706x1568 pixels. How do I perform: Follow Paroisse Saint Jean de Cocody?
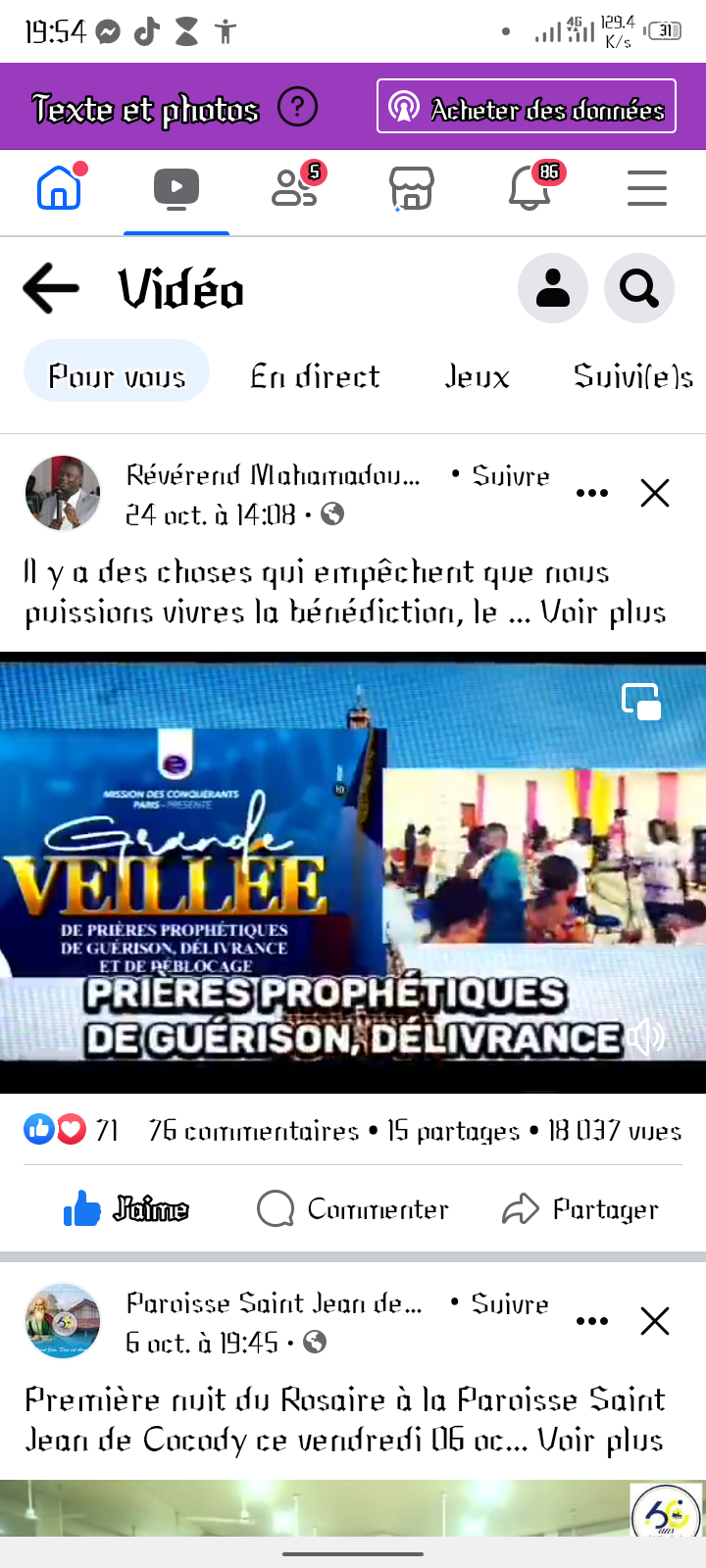point(509,1303)
